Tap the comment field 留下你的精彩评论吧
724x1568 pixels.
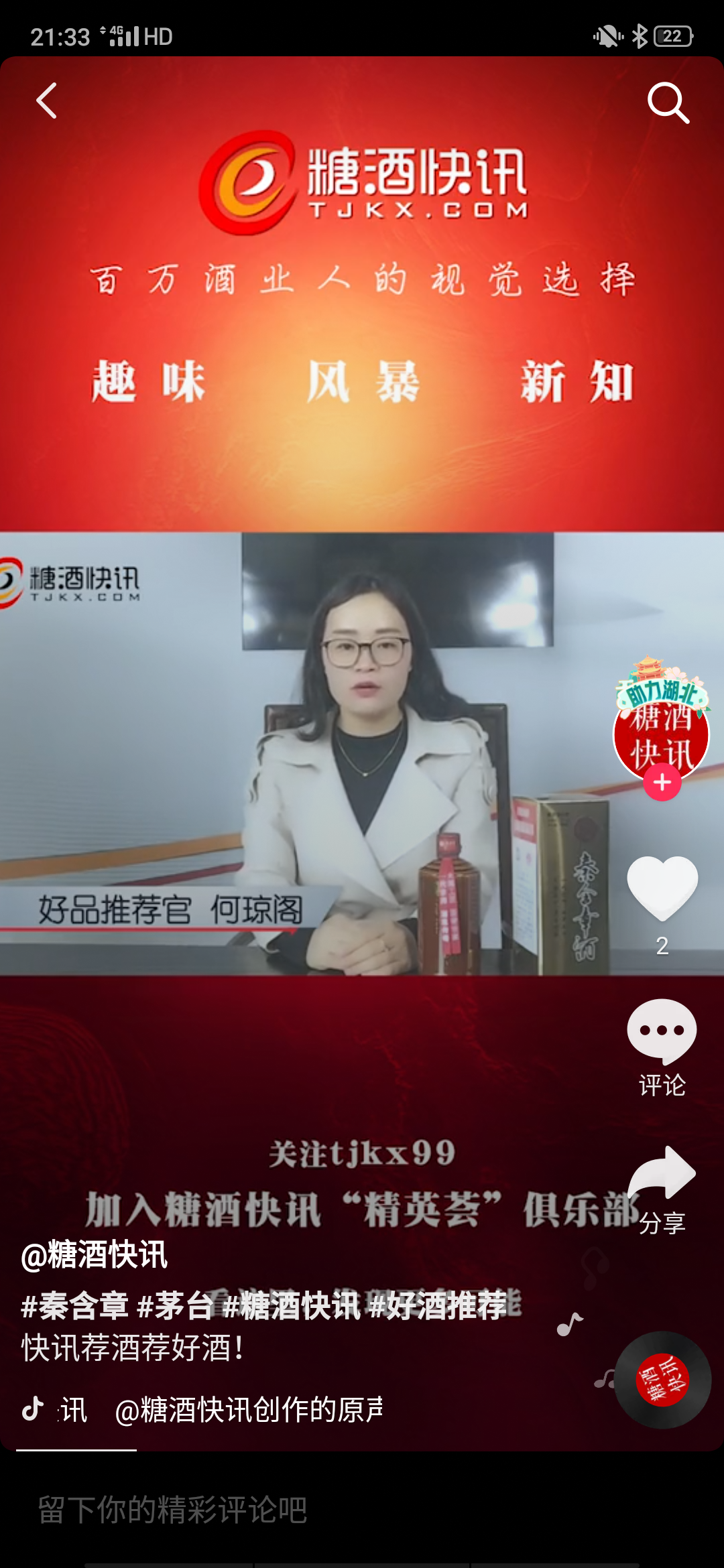click(268, 1510)
